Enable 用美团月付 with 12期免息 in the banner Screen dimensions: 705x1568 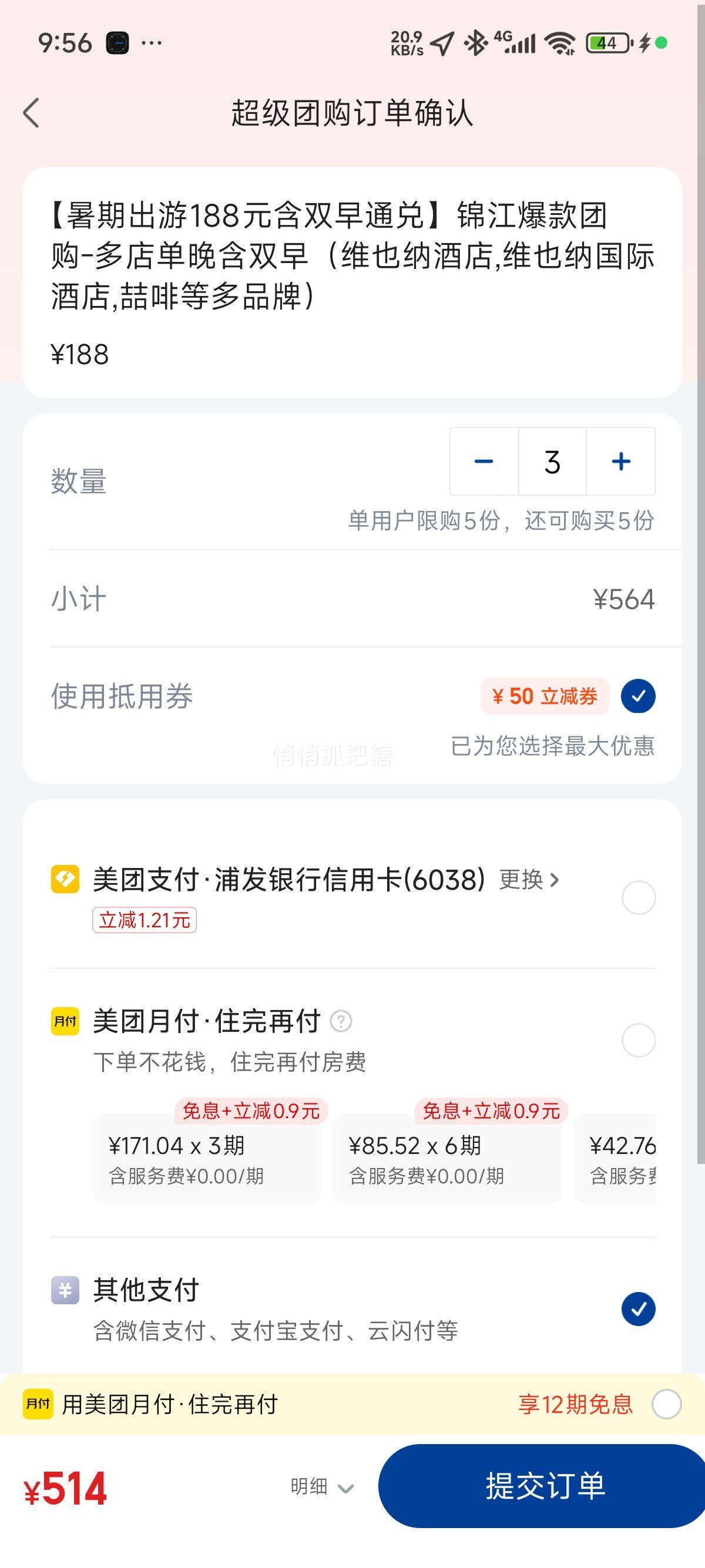point(667,1404)
